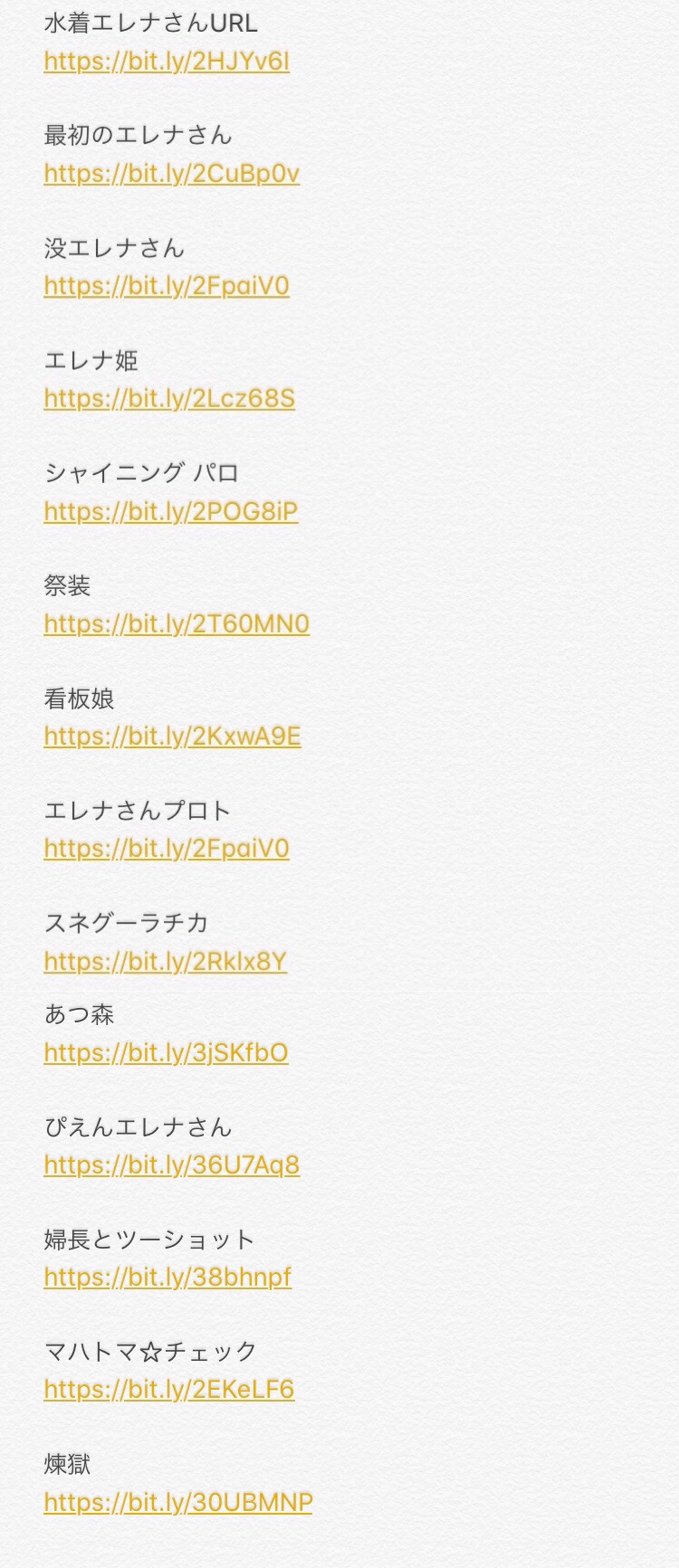Tap the link under 没エレナさん
Image resolution: width=679 pixels, height=1568 pixels.
click(x=167, y=286)
